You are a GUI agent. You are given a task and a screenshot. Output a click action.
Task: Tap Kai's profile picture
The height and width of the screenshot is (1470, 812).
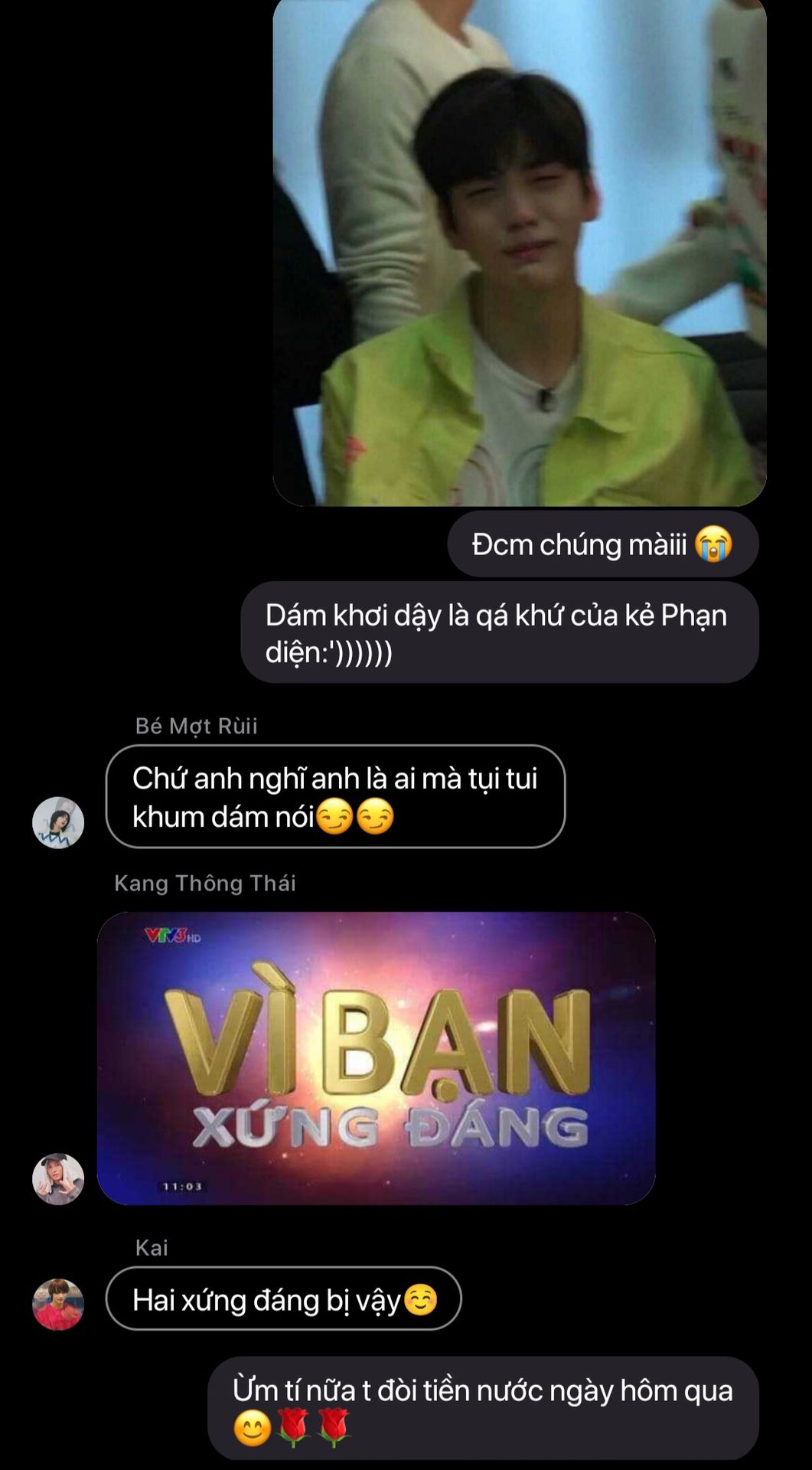pyautogui.click(x=58, y=1304)
